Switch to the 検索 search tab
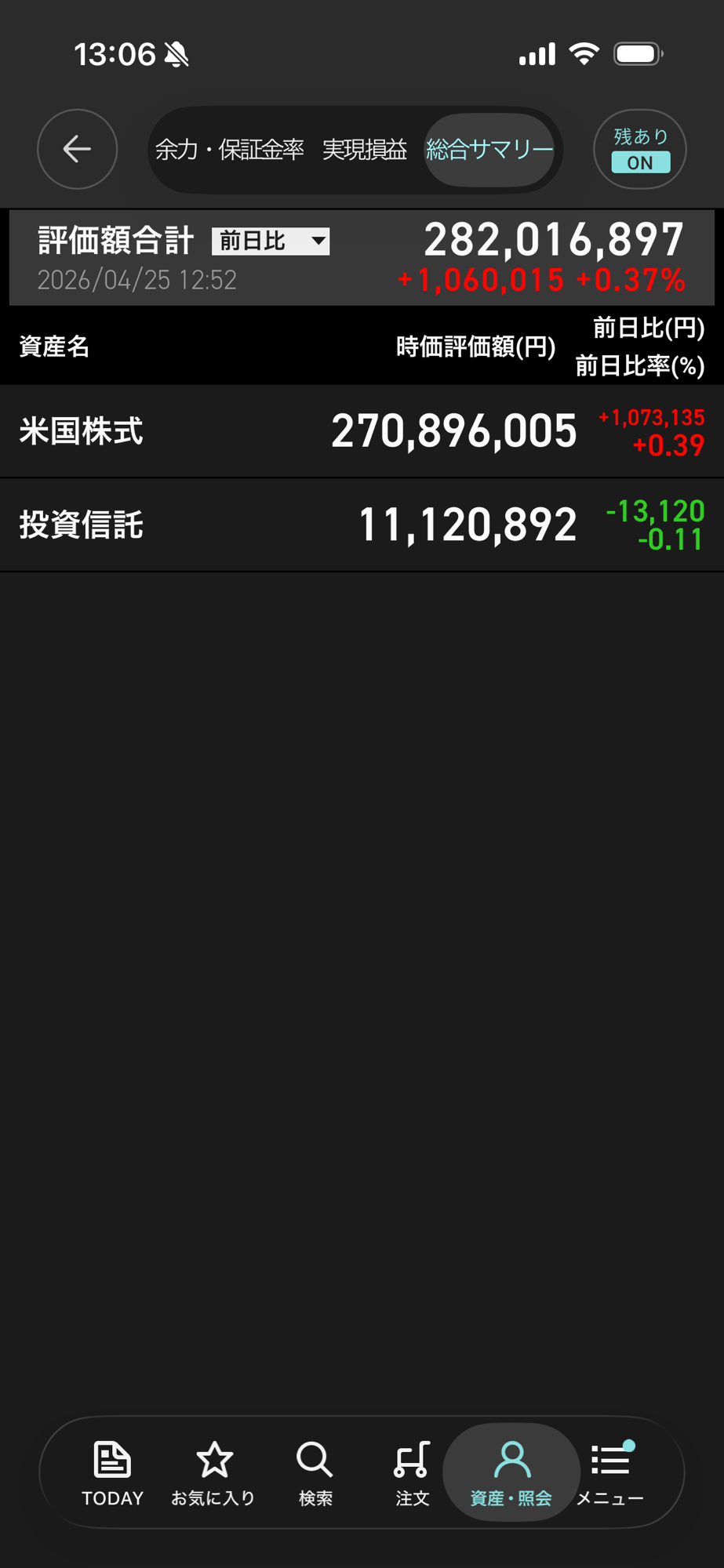Viewport: 724px width, 1568px height. coord(315,1472)
